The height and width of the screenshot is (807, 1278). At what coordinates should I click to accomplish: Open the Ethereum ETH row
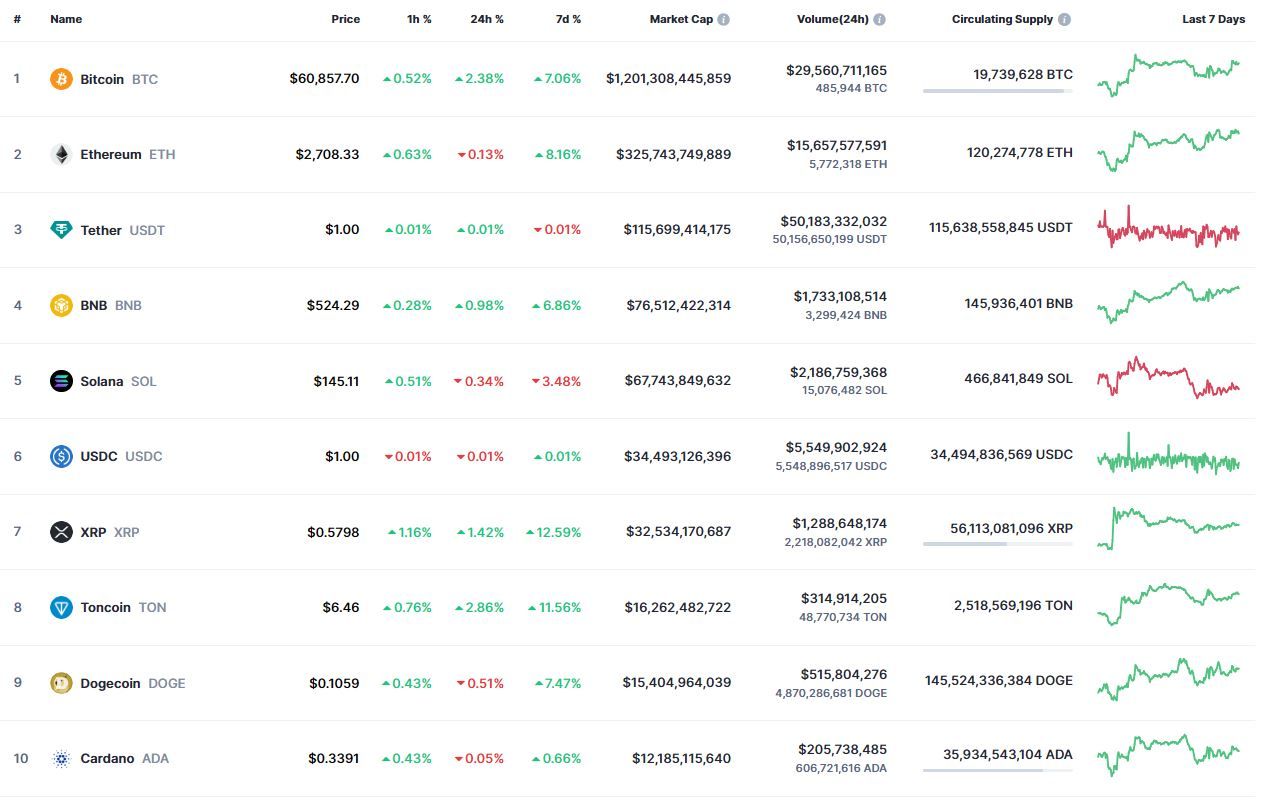coord(110,154)
